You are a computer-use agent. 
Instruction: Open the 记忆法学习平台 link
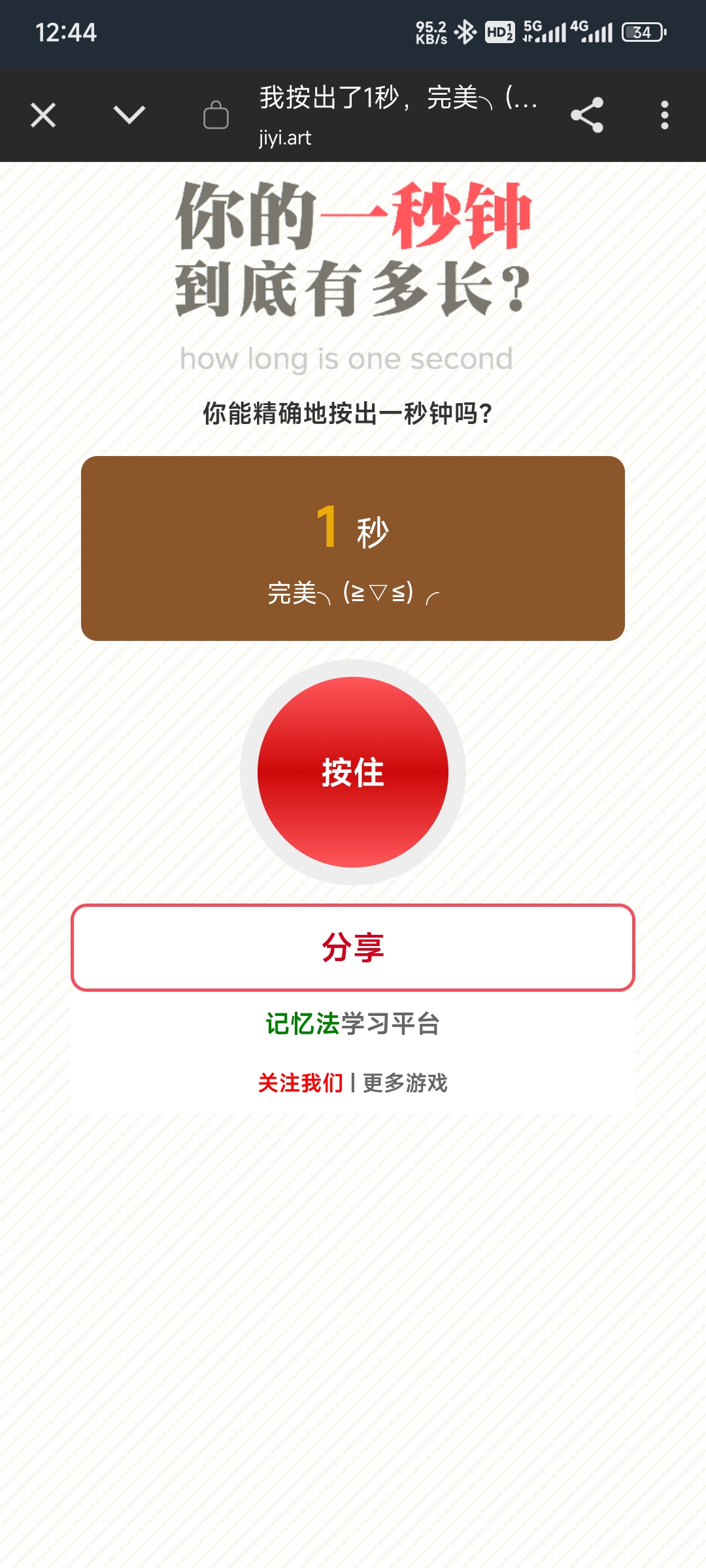coord(353,1024)
